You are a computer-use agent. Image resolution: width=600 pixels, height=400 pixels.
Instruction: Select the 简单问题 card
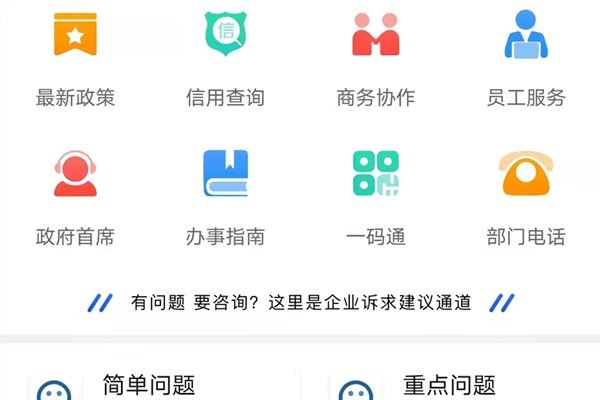[150, 384]
